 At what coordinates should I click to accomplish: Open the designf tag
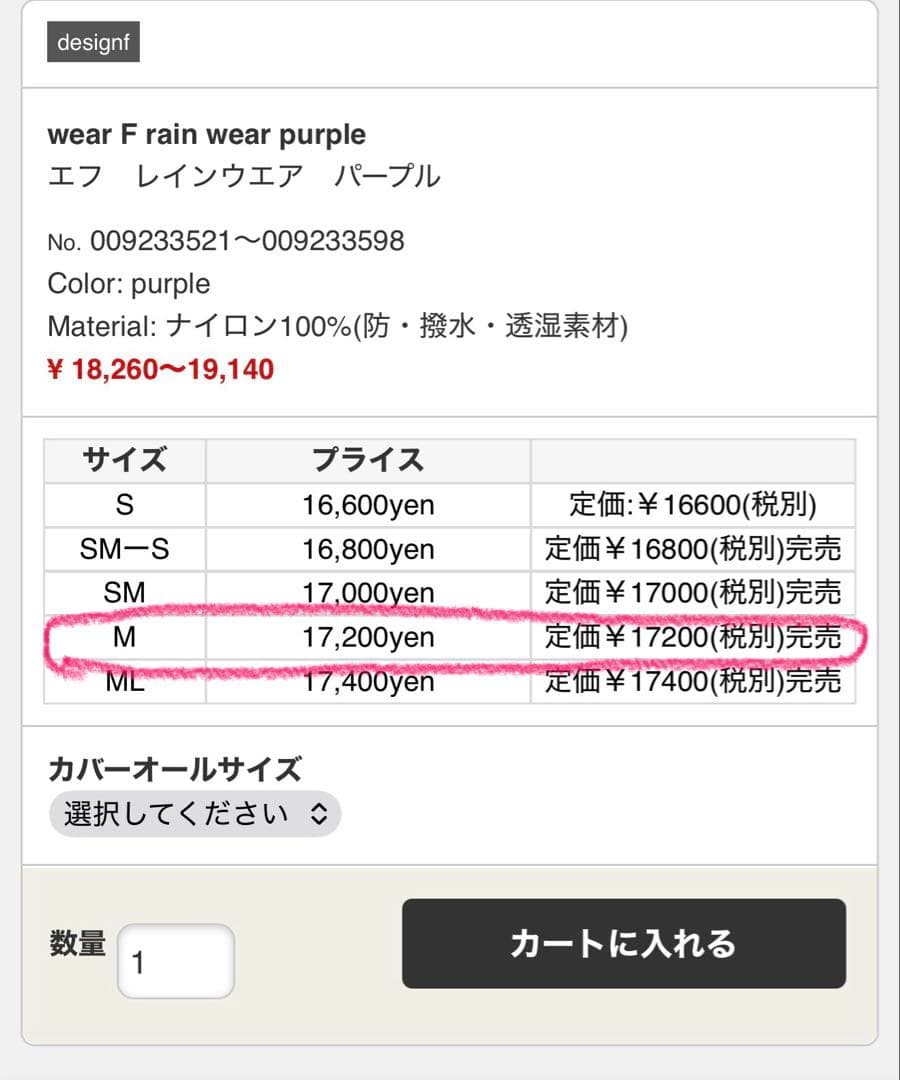click(x=93, y=43)
